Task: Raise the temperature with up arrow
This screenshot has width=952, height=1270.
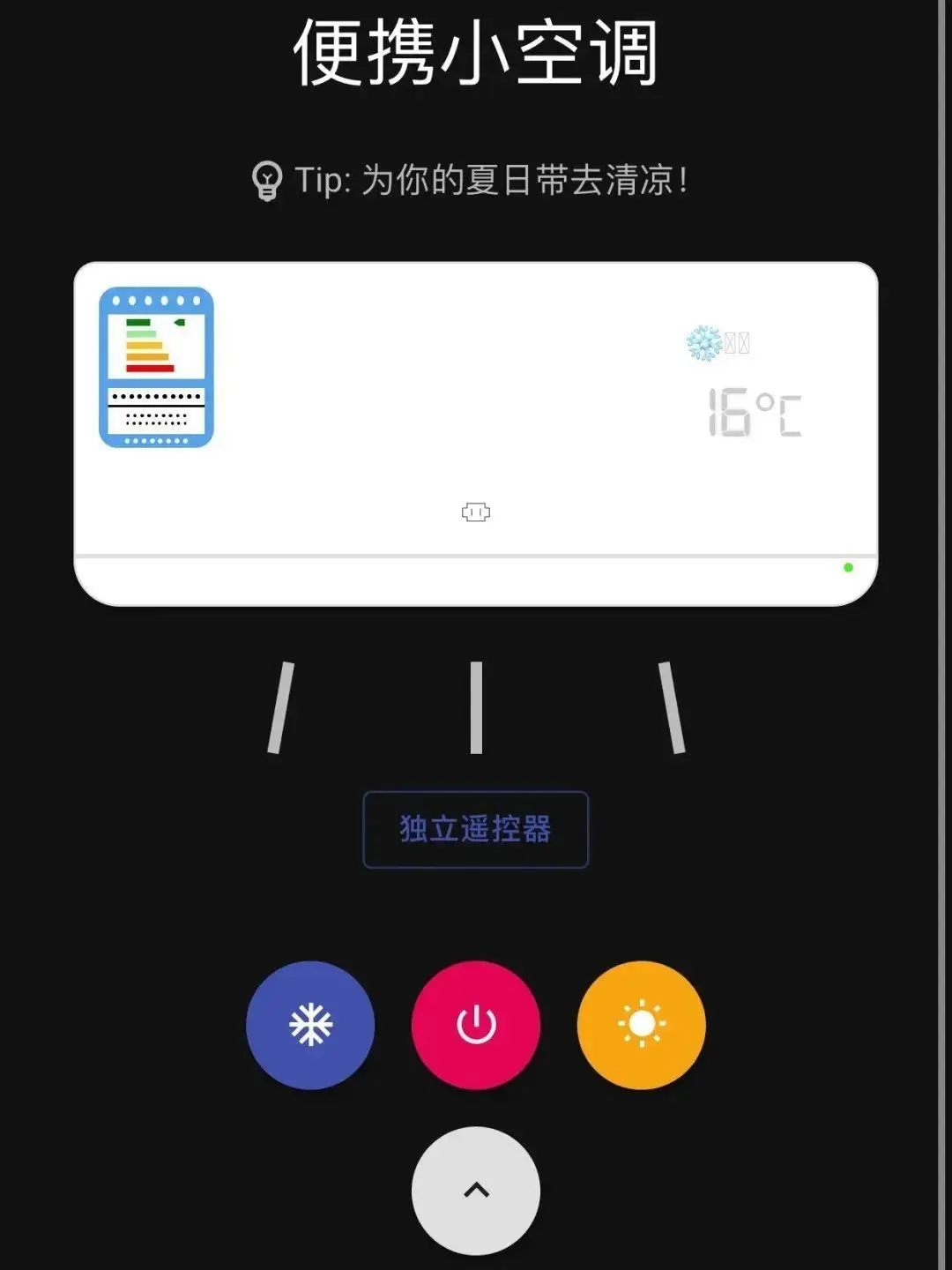Action: (x=476, y=1190)
